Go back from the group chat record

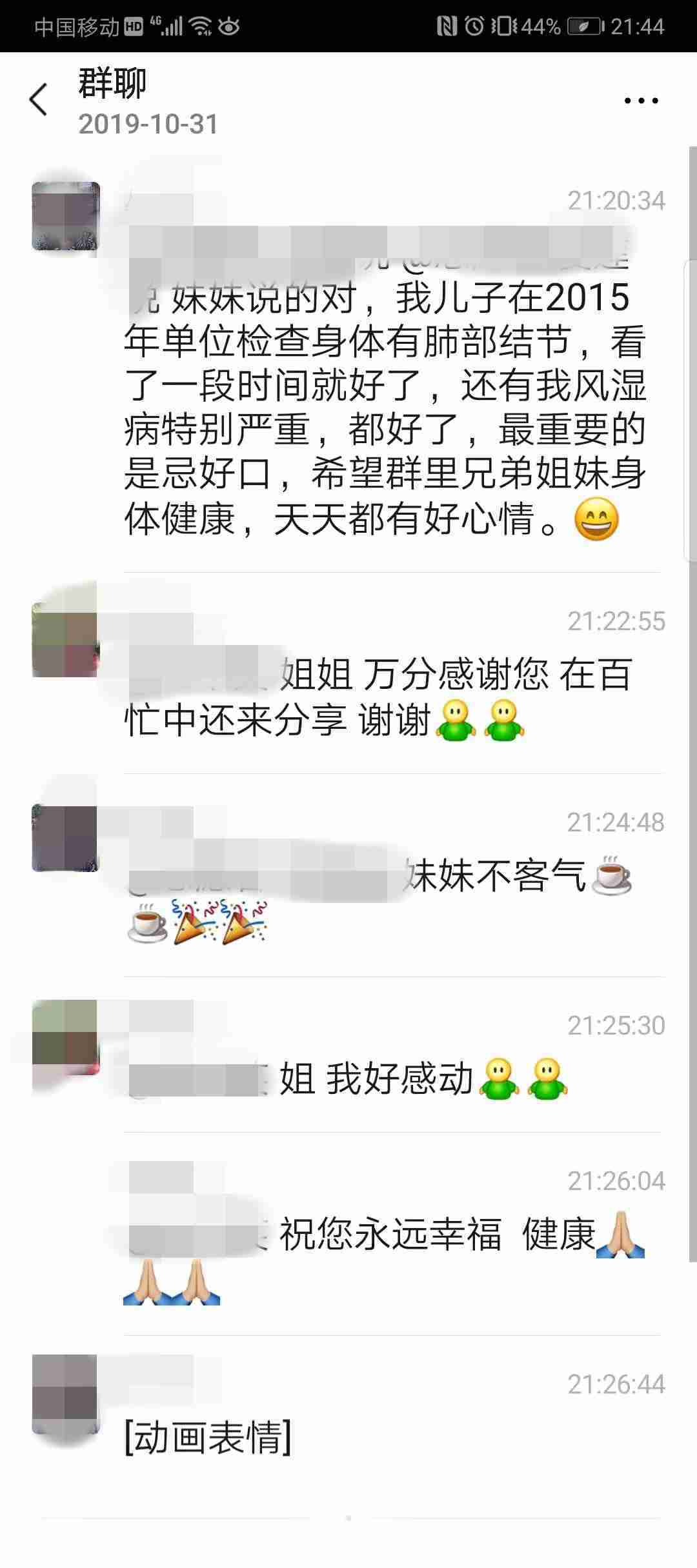39,100
